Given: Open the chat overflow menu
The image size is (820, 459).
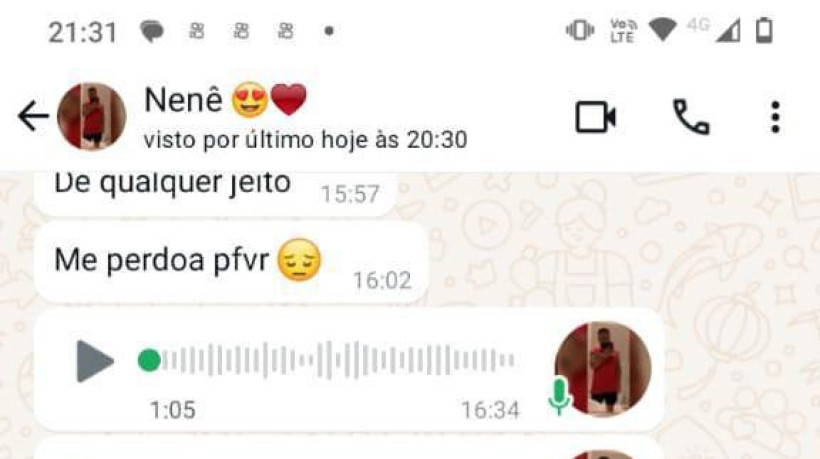Looking at the screenshot, I should coord(775,118).
